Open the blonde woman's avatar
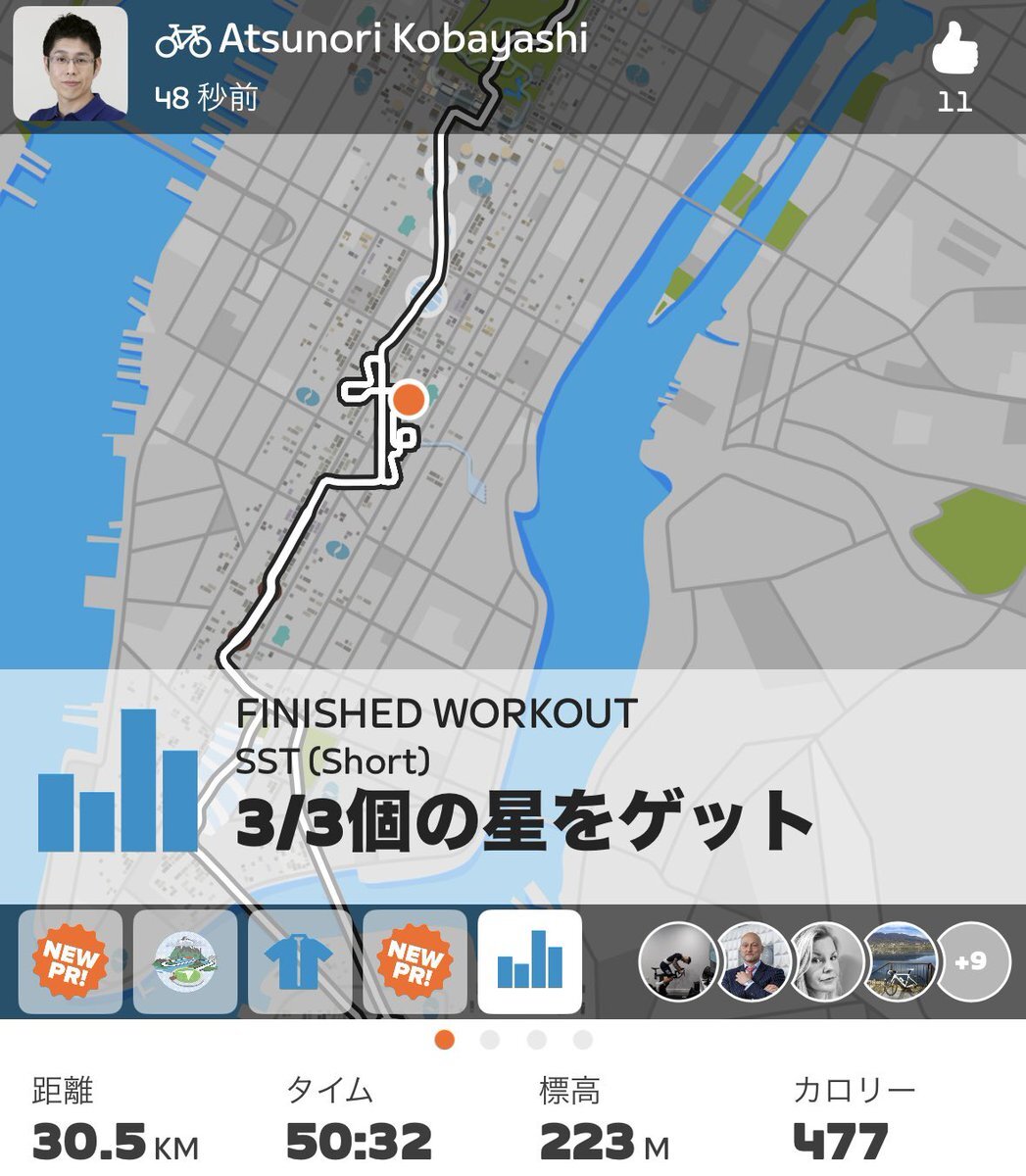The width and height of the screenshot is (1026, 1176). [x=827, y=961]
